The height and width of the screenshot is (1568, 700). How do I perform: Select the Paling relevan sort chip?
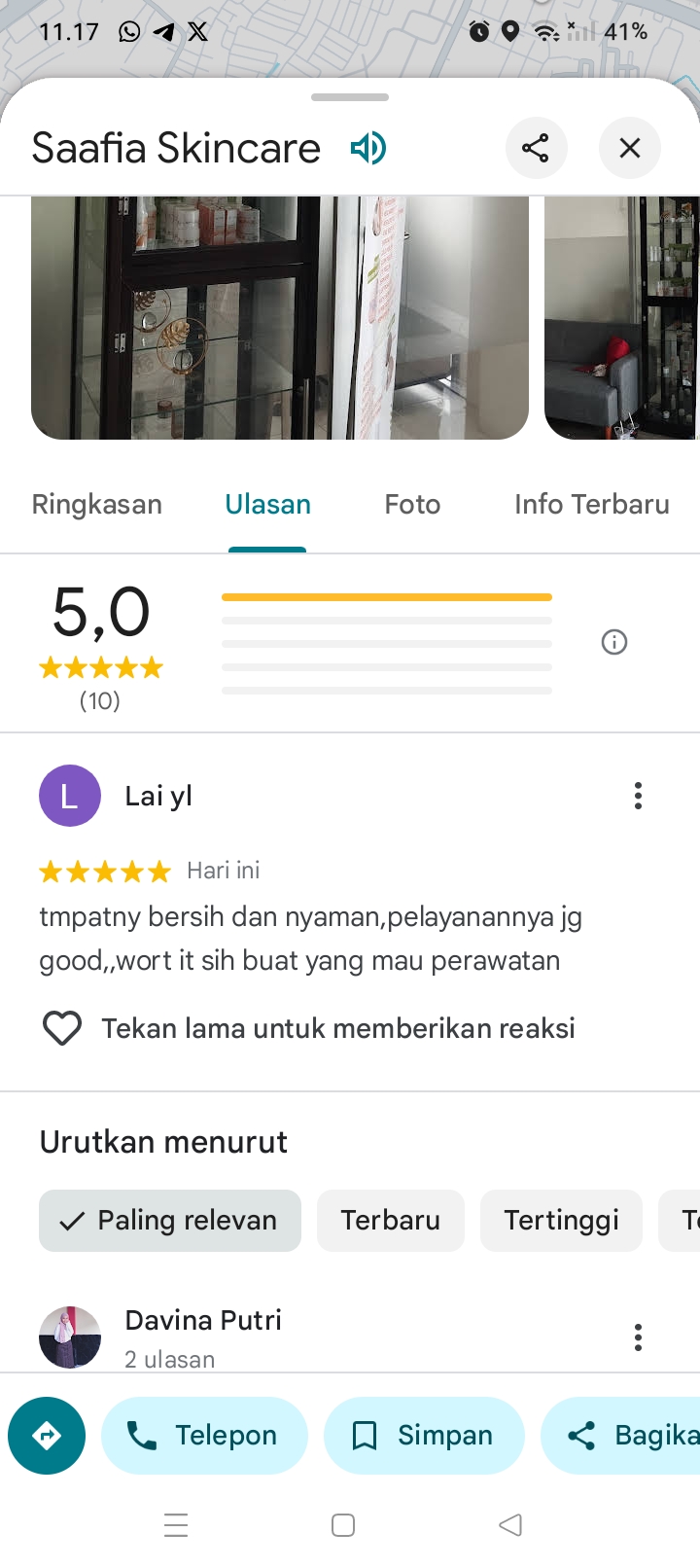(x=170, y=1220)
